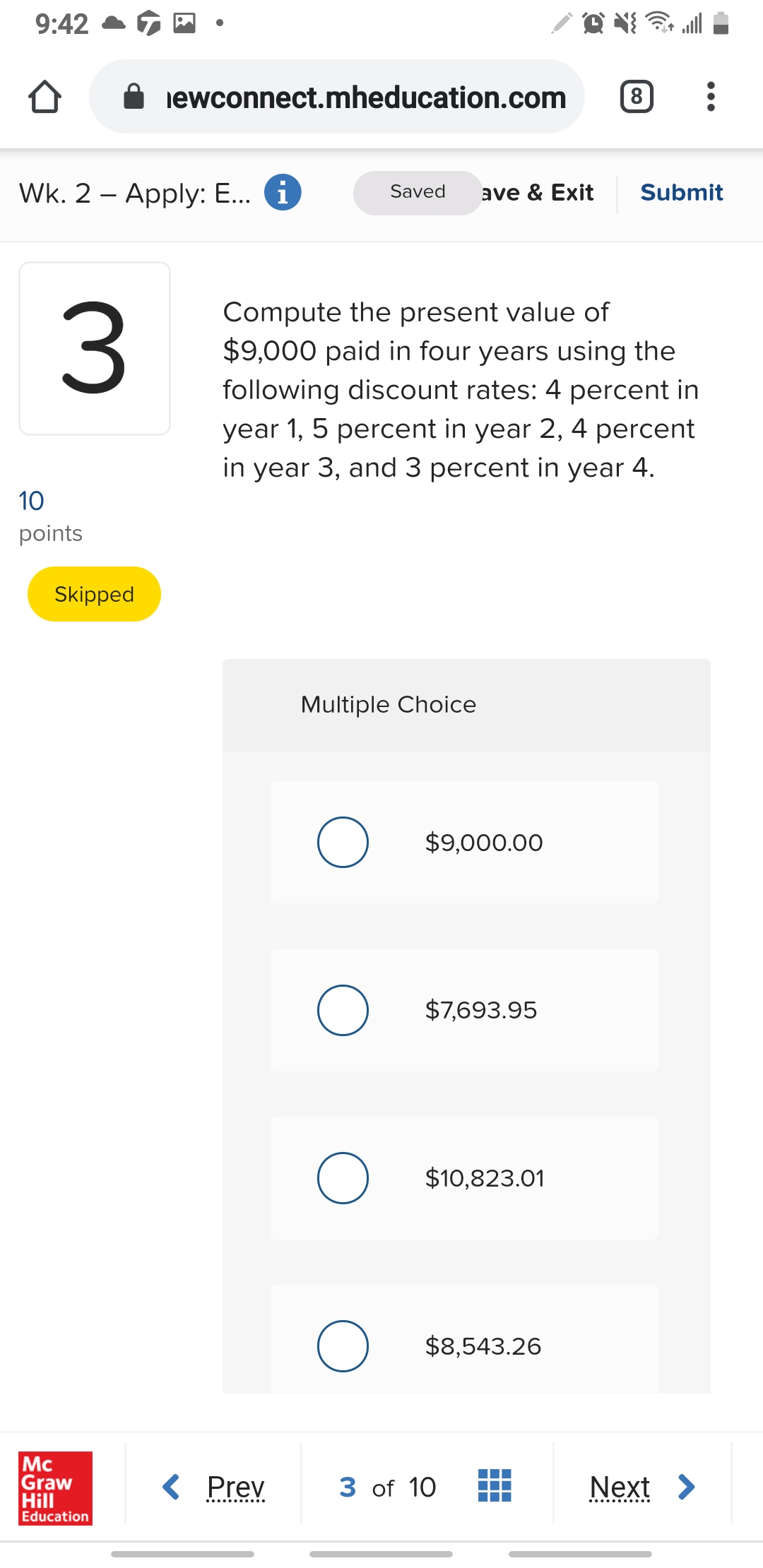Choose the $7,693.95 option
763x1568 pixels.
pos(343,1010)
